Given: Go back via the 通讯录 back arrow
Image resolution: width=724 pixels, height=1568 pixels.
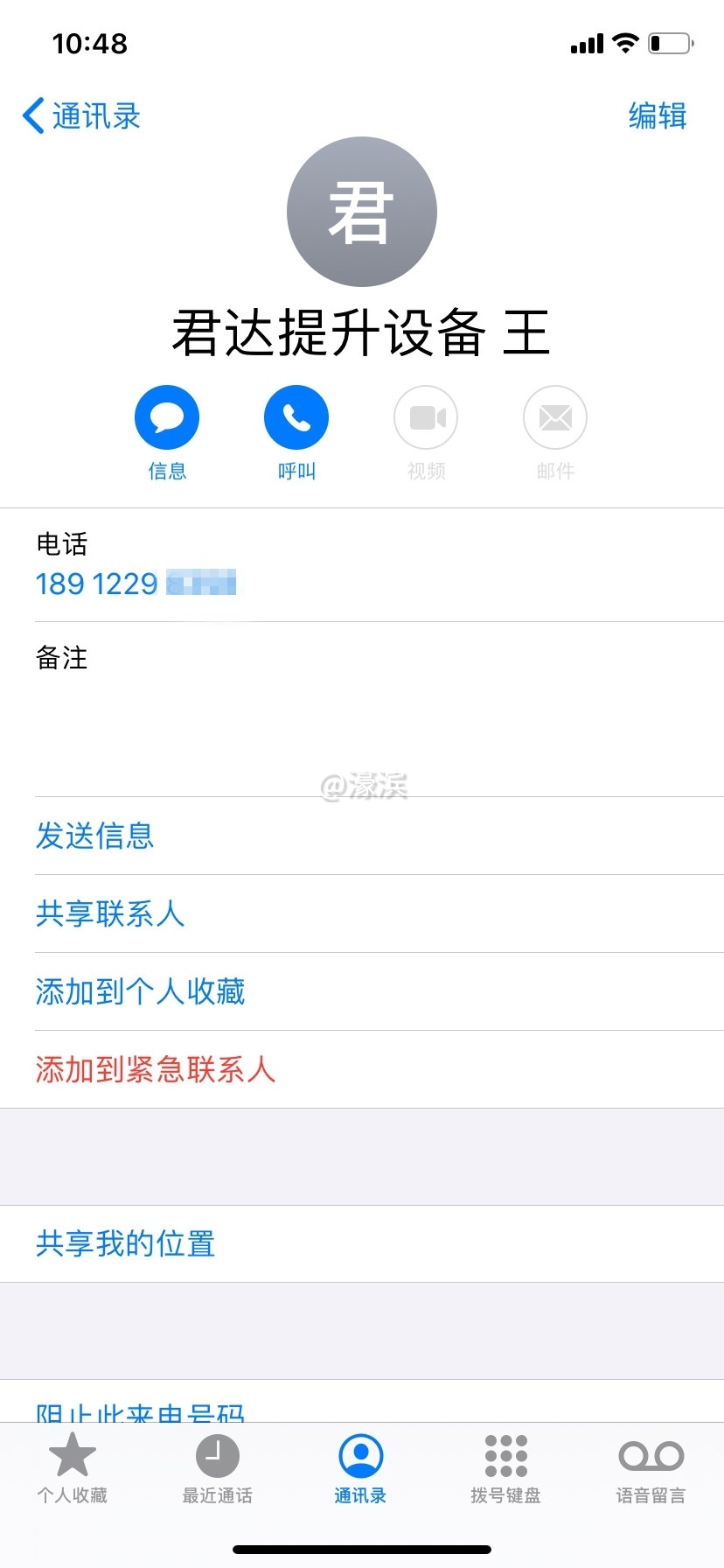Looking at the screenshot, I should (x=79, y=115).
